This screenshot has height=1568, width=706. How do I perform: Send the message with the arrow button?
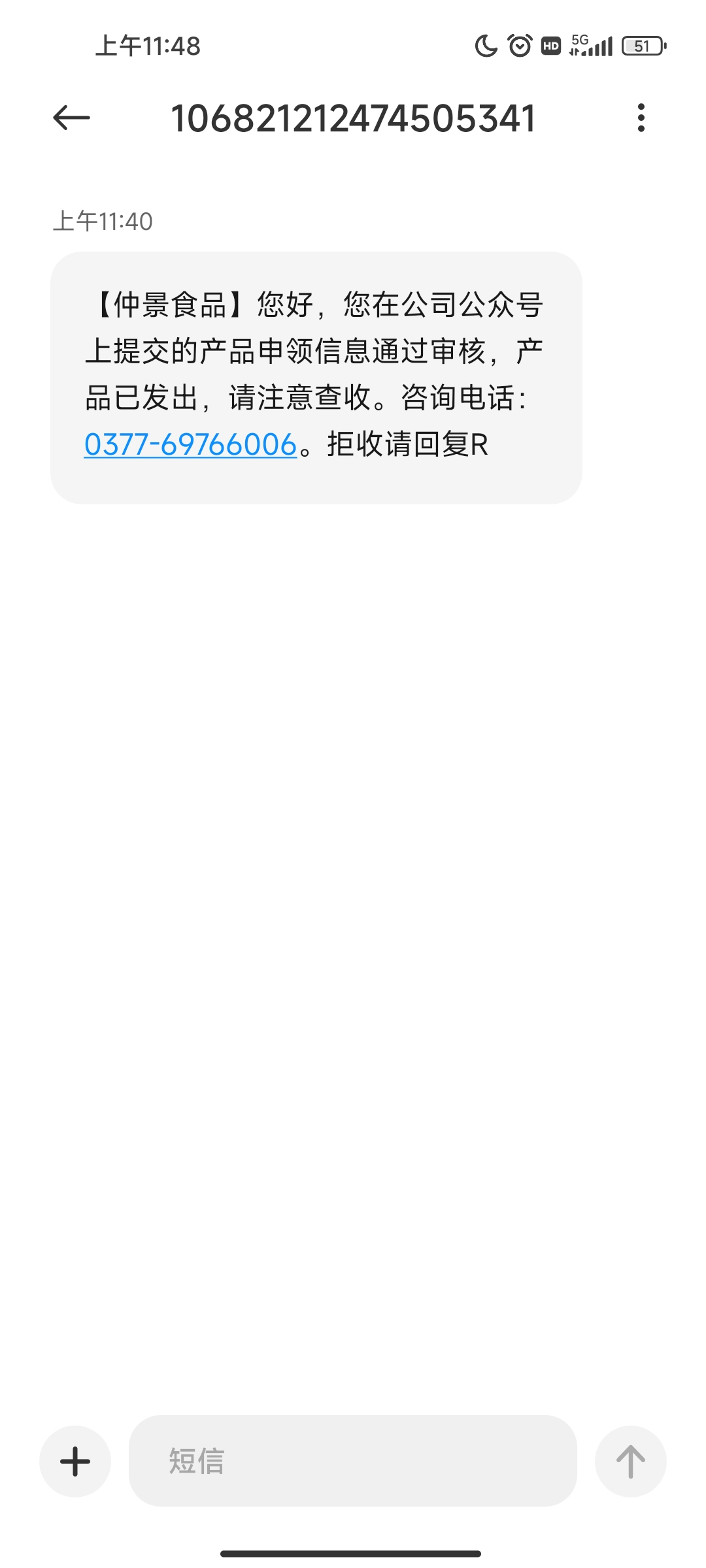tap(630, 1462)
